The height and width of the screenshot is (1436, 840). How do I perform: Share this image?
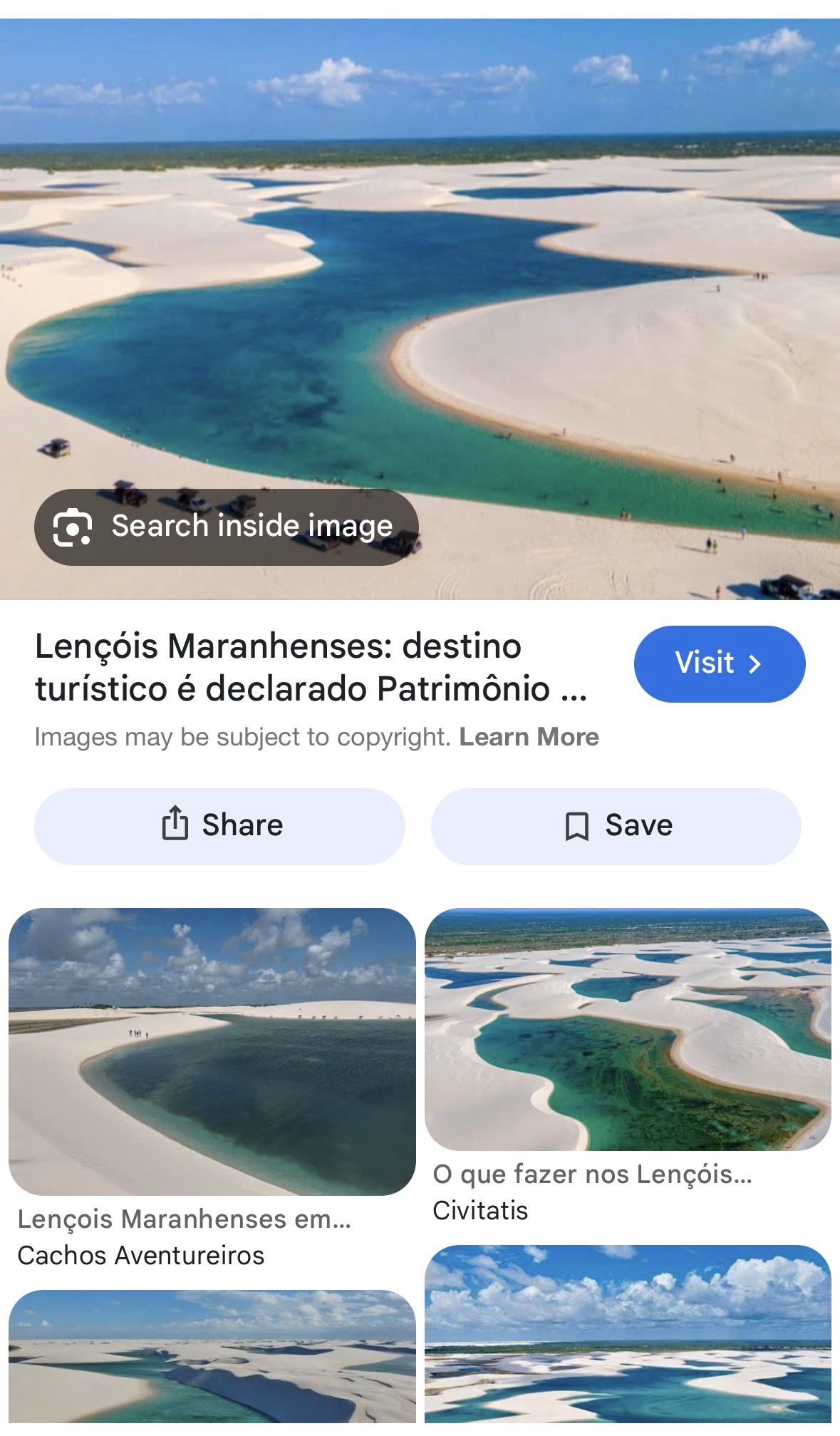click(x=219, y=826)
